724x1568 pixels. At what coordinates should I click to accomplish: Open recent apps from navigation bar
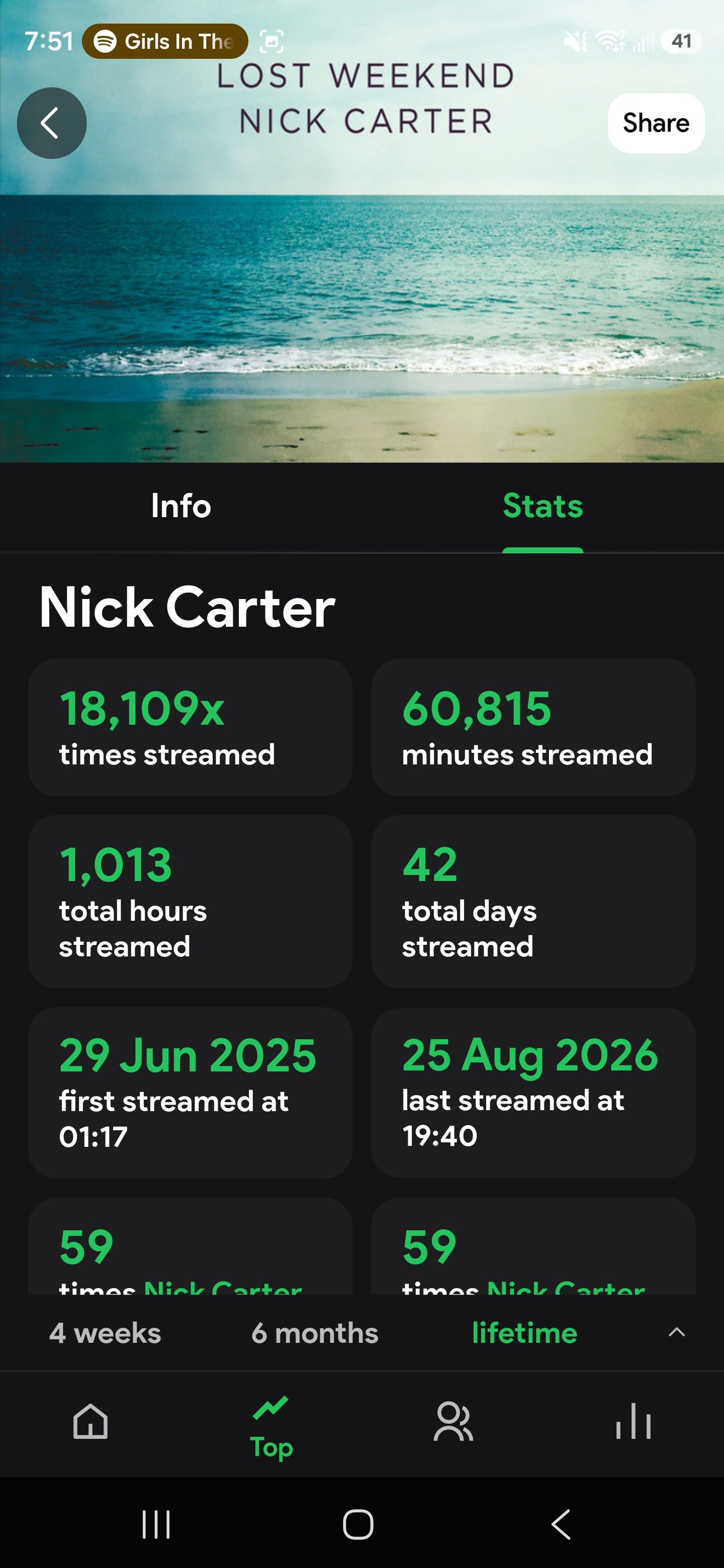156,1524
